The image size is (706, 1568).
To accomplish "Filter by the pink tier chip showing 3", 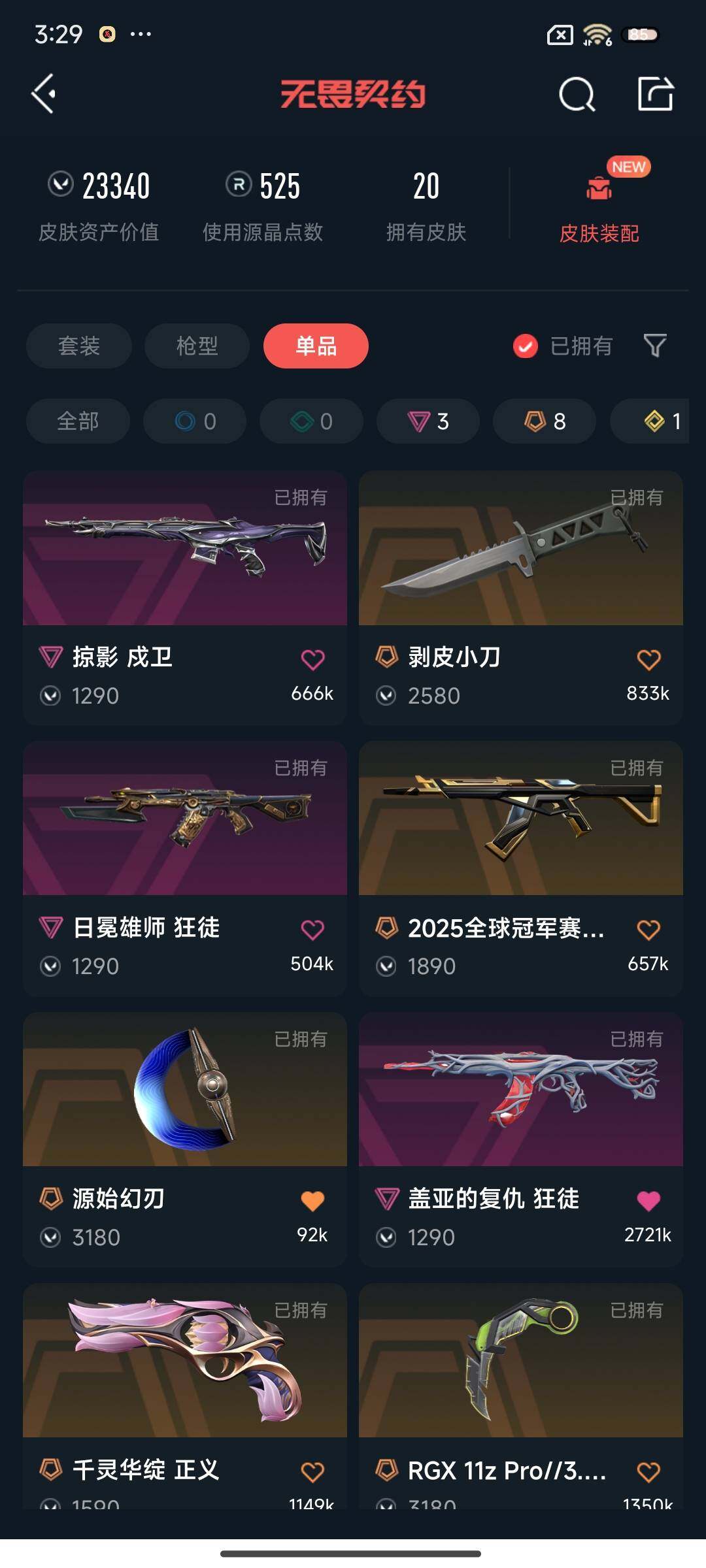I will point(428,421).
